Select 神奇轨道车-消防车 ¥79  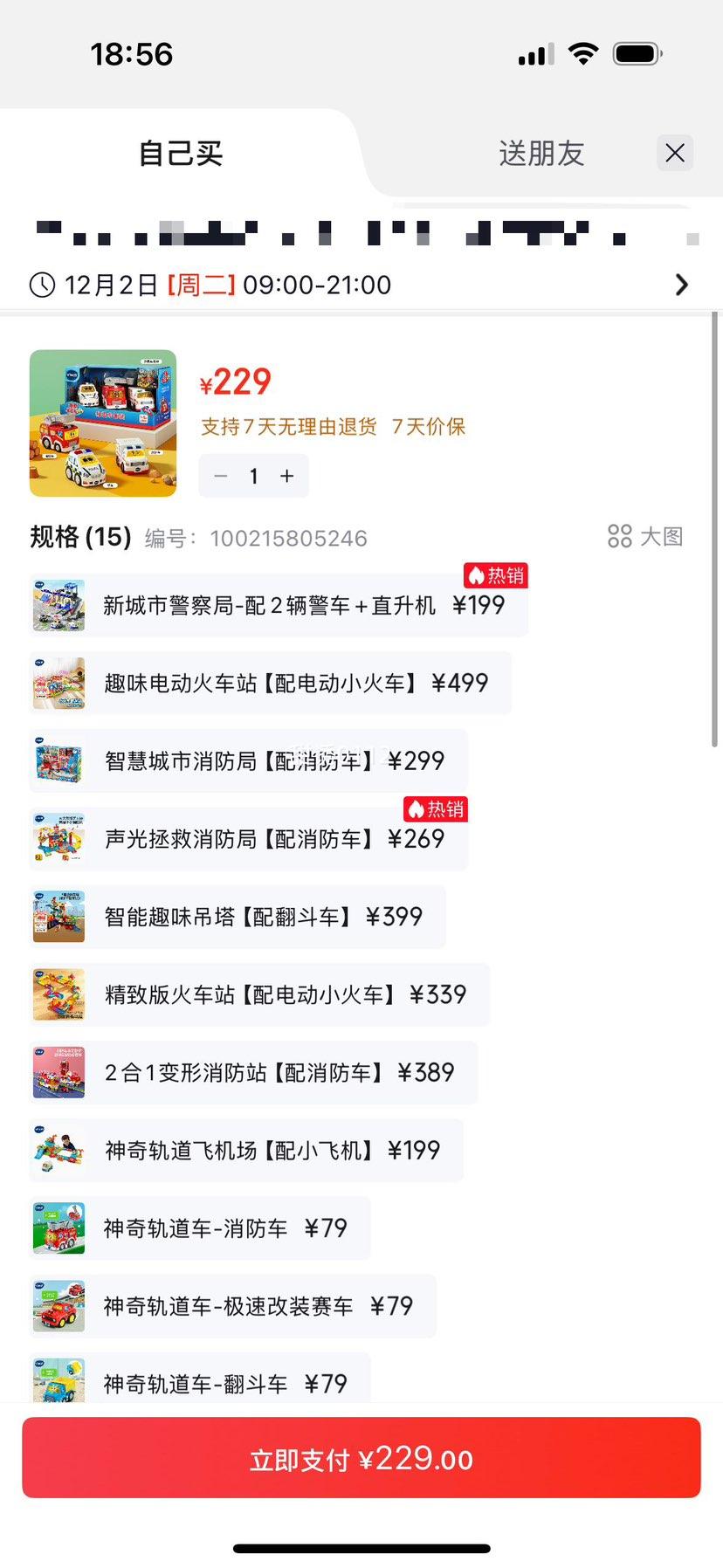(x=199, y=1228)
